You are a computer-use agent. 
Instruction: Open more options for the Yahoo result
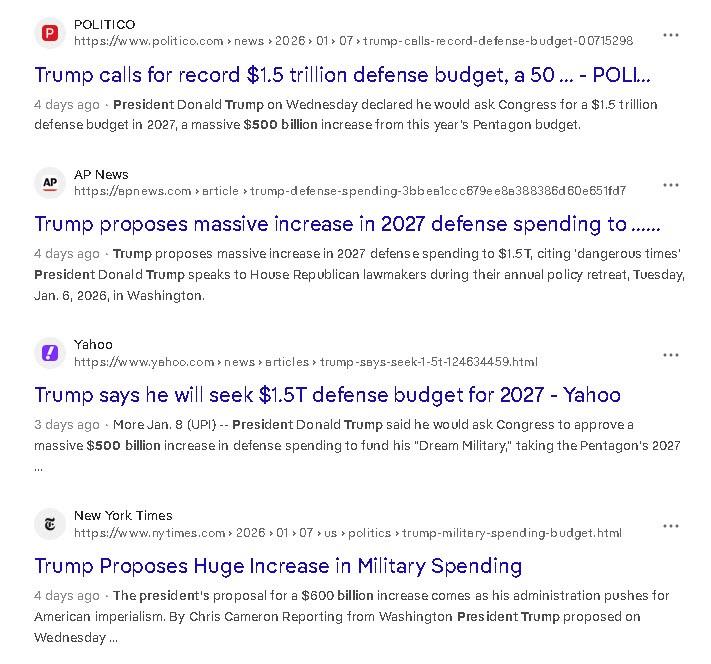(x=671, y=355)
